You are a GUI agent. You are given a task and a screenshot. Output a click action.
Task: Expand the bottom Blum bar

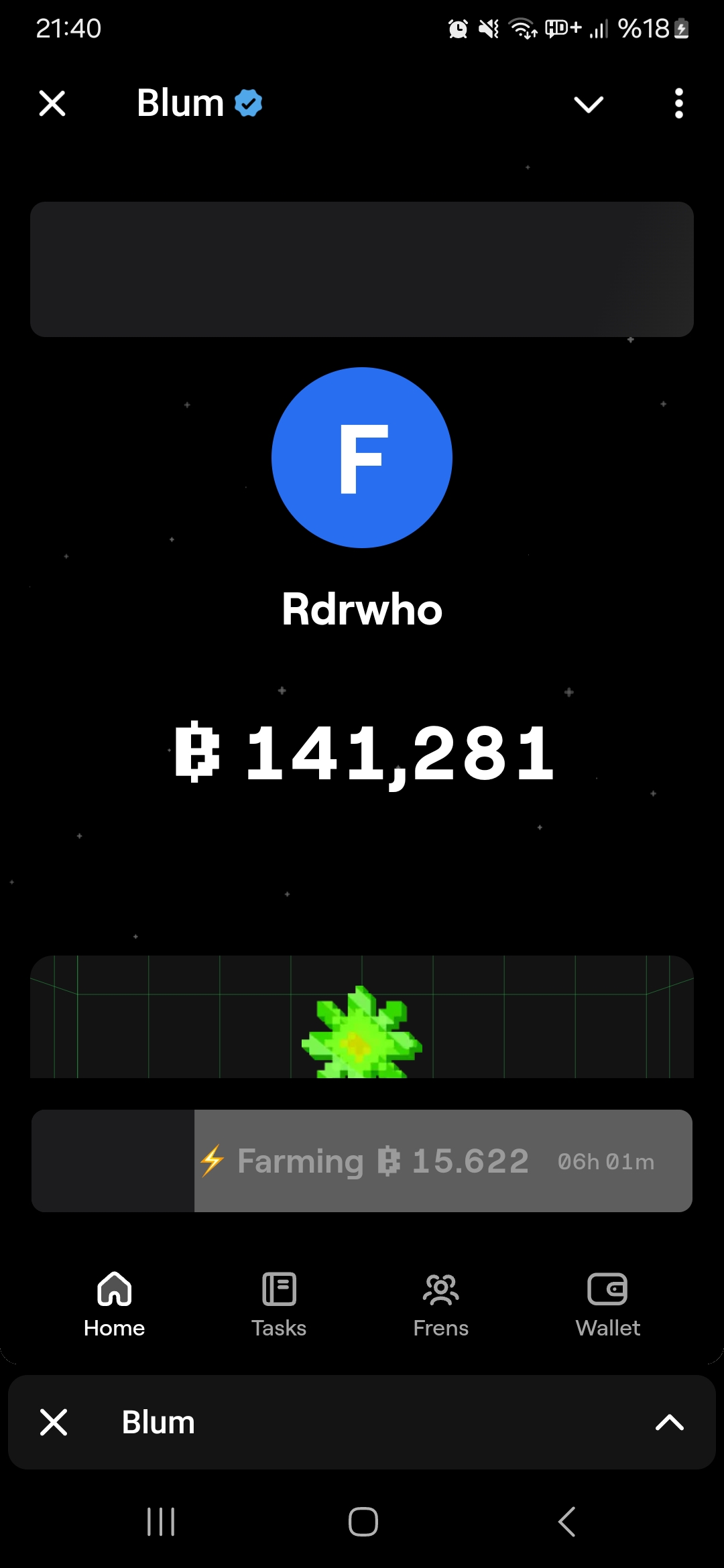click(x=669, y=1422)
